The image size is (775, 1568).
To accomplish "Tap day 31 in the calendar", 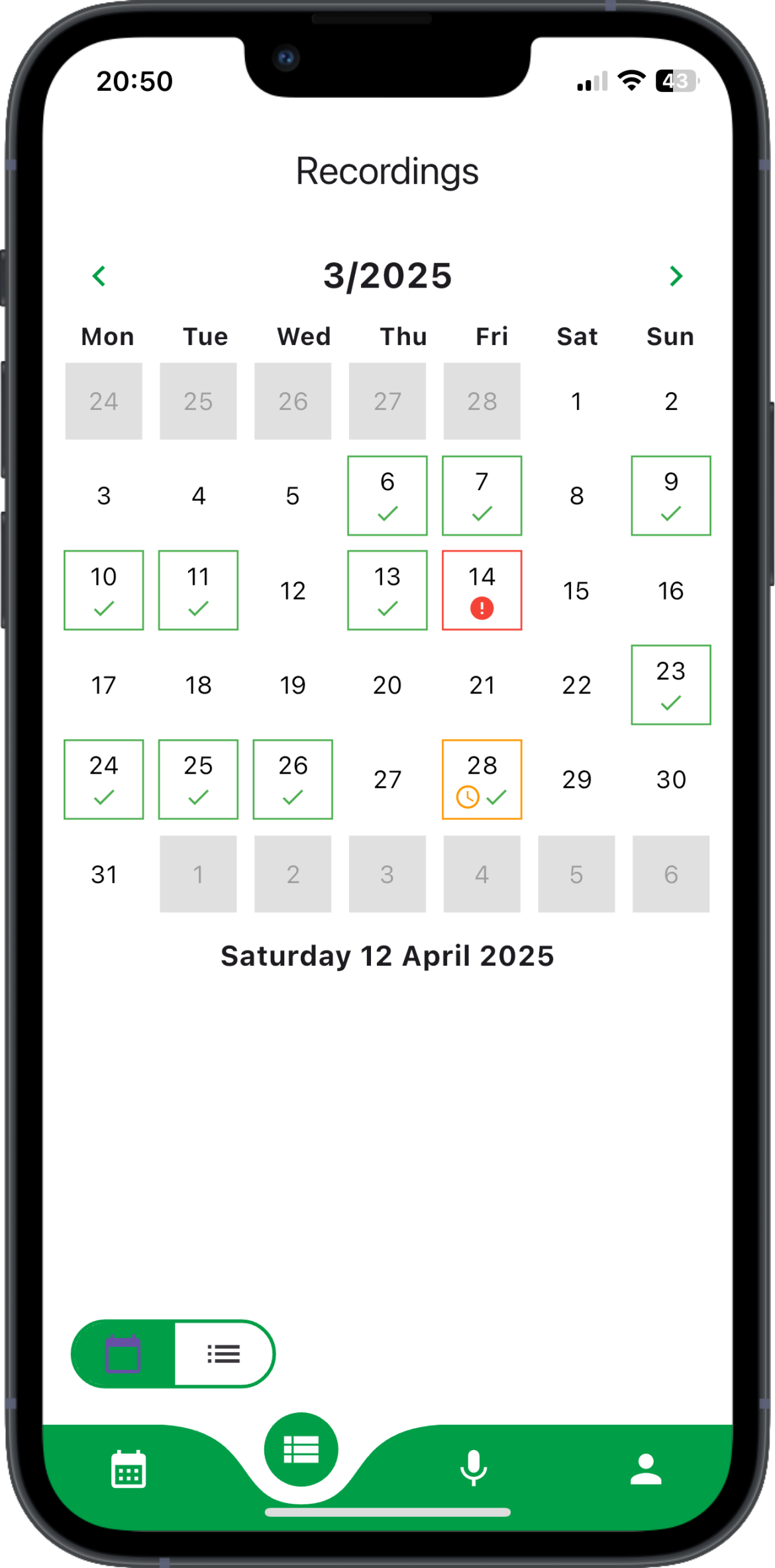I will (x=104, y=874).
